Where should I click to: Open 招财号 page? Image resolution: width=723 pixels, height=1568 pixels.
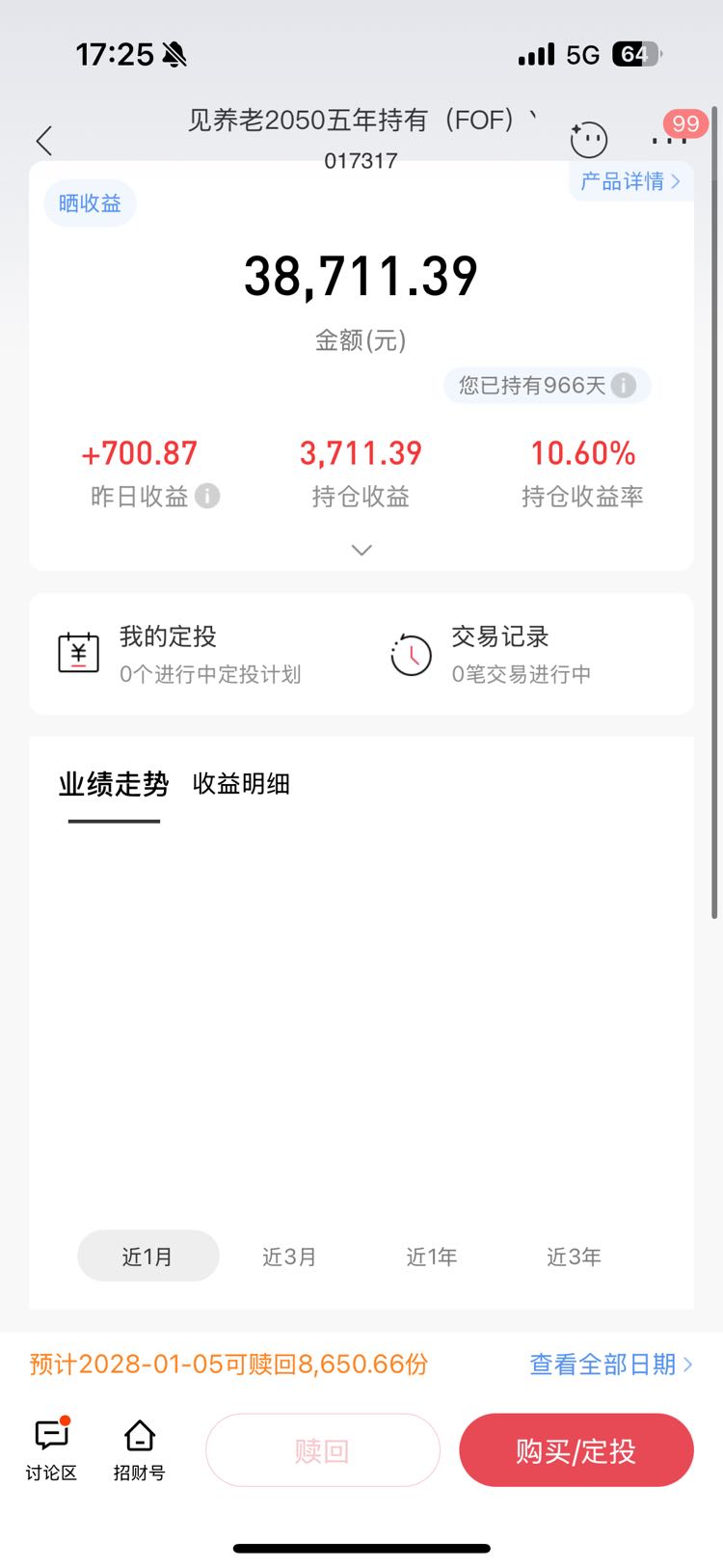coord(140,1450)
